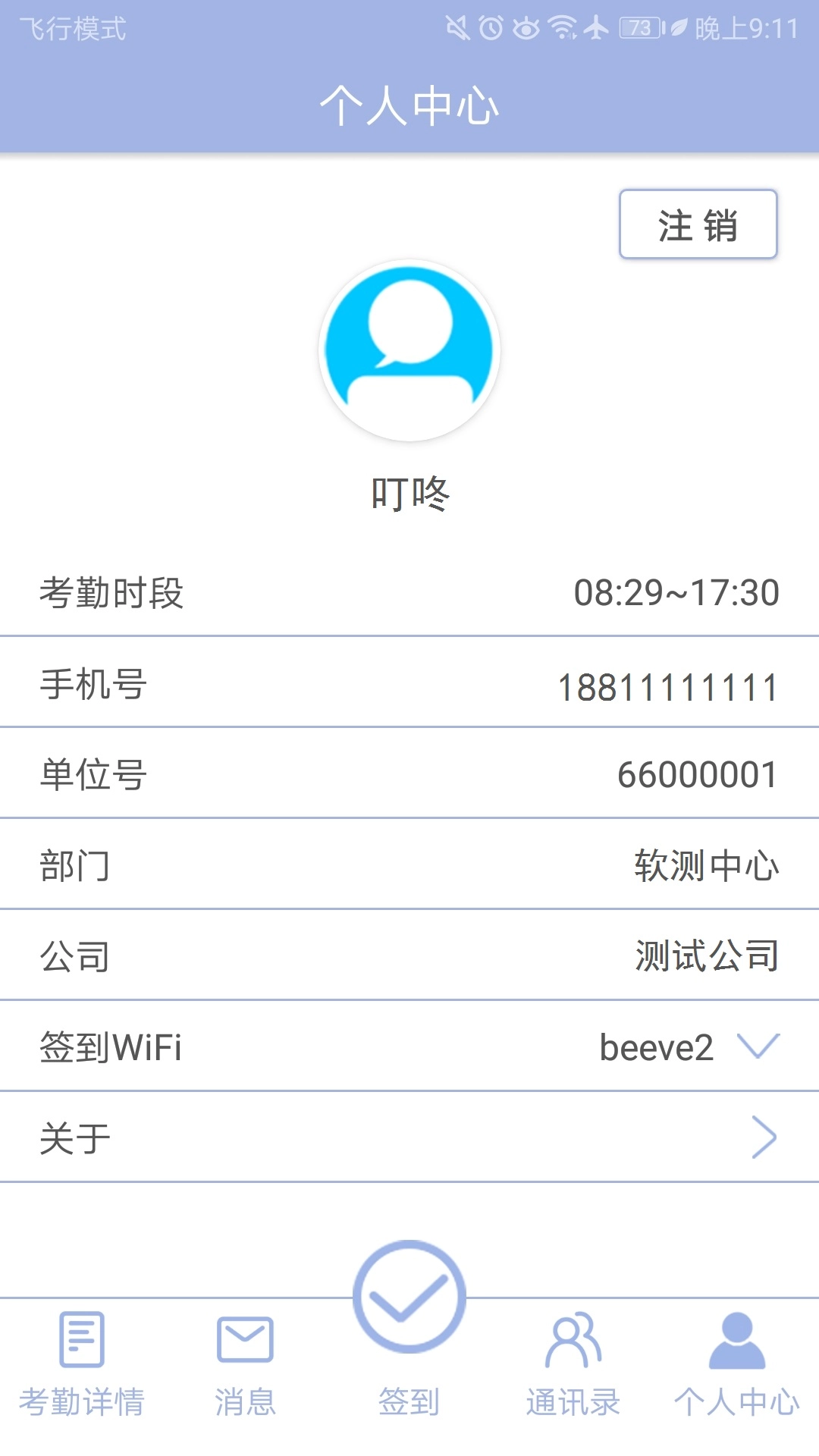Select the 手机号 phone number value
819x1456 pixels.
point(667,686)
